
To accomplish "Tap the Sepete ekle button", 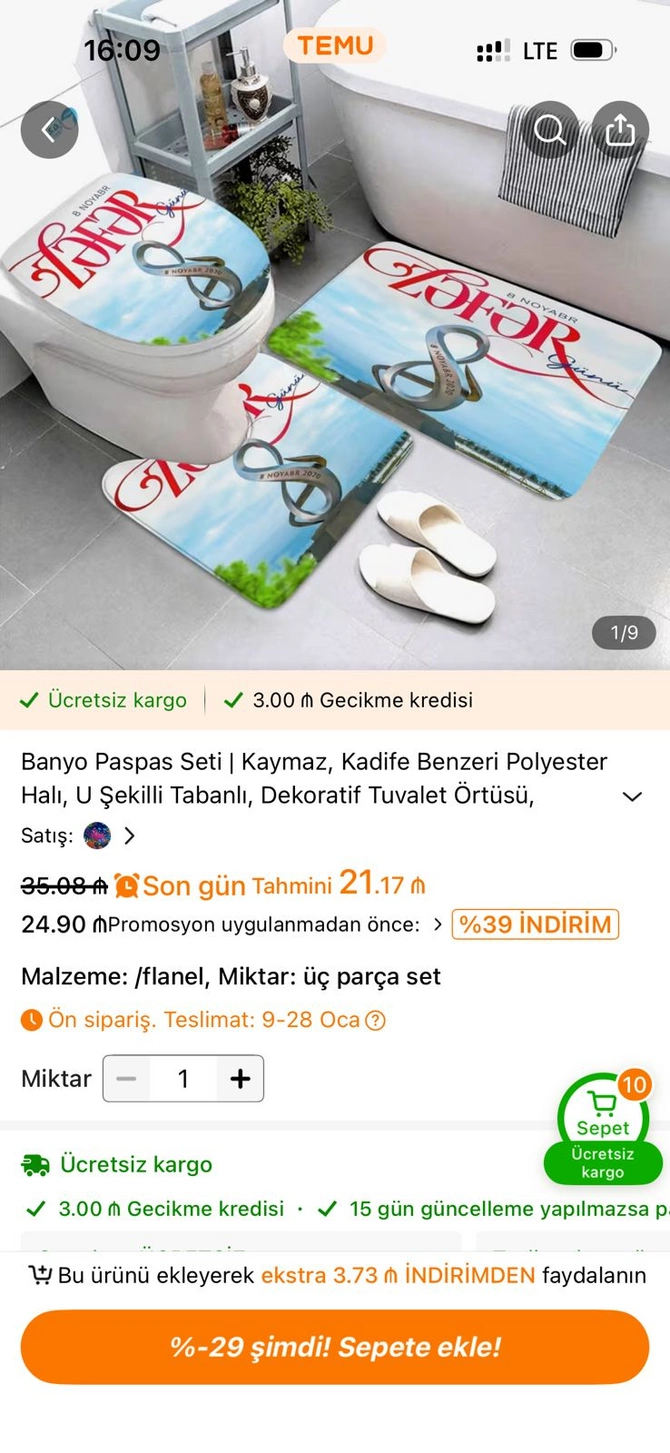I will point(335,1347).
